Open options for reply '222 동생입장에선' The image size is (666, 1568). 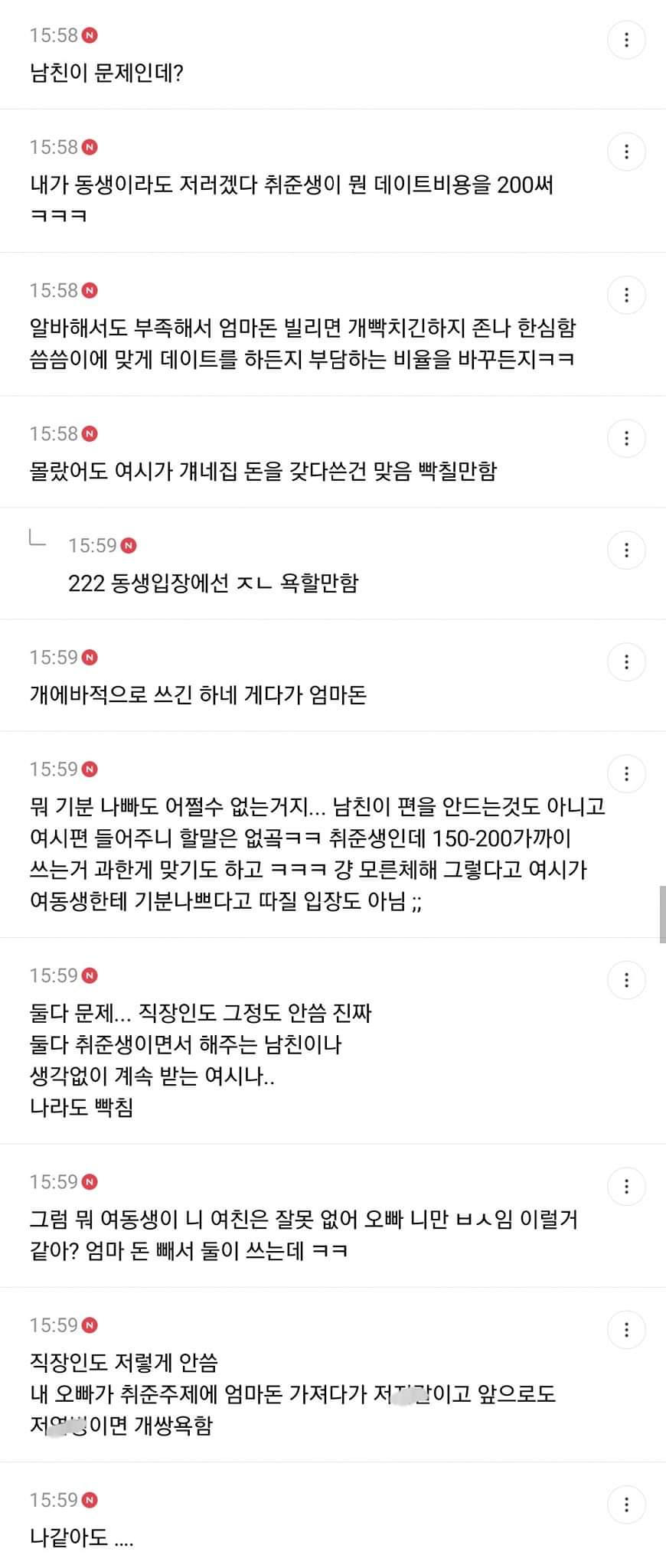click(626, 550)
